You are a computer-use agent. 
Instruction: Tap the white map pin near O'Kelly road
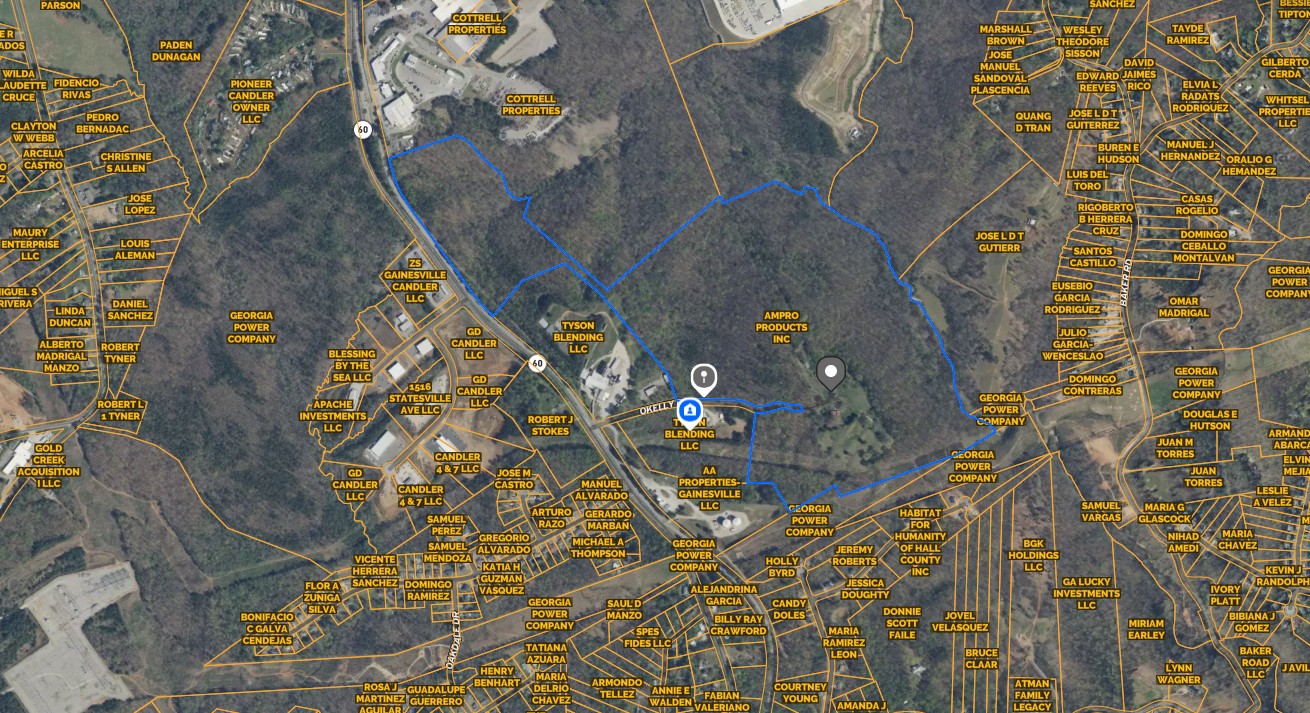click(704, 378)
